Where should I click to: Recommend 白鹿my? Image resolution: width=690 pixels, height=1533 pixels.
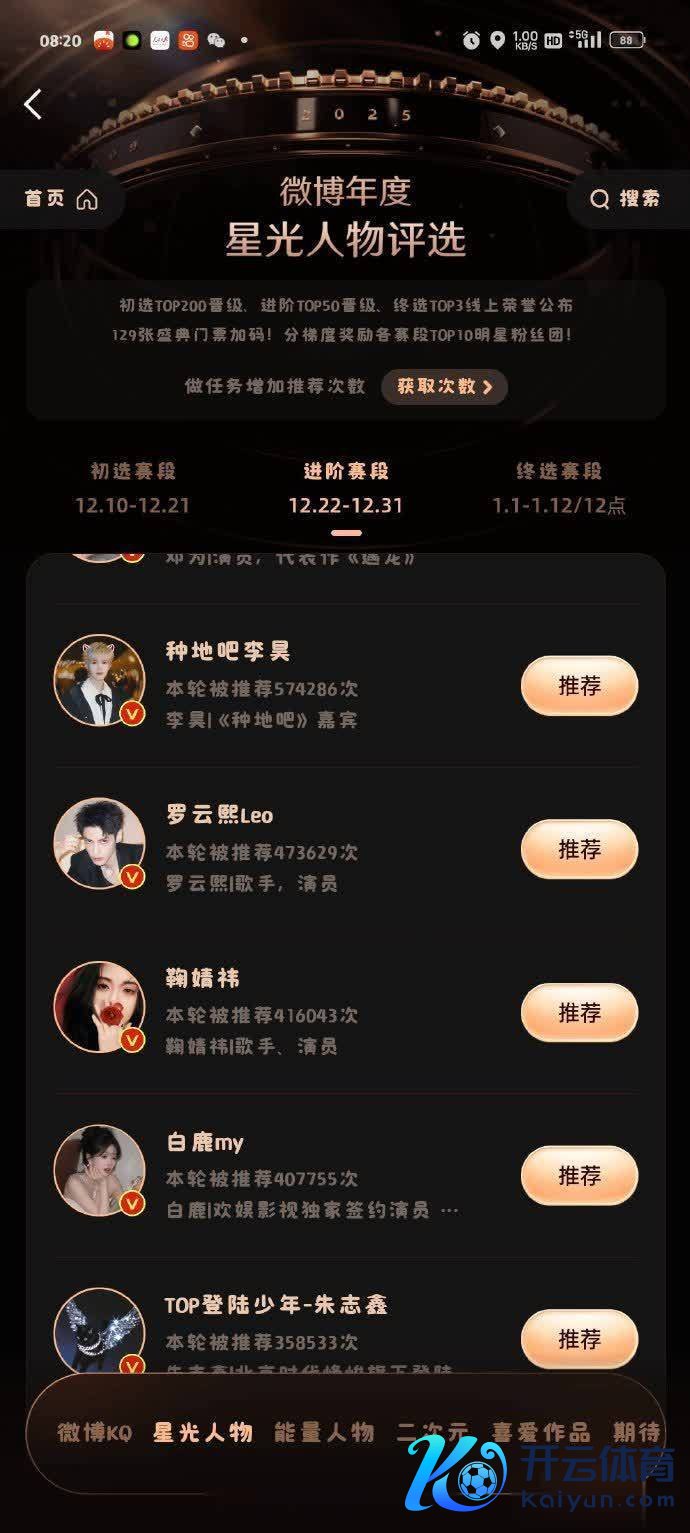click(x=579, y=1175)
